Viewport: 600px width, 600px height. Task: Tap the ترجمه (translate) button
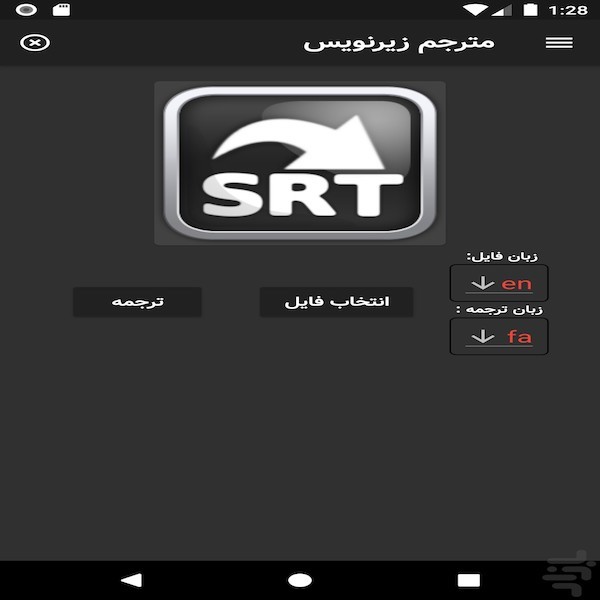coord(137,302)
